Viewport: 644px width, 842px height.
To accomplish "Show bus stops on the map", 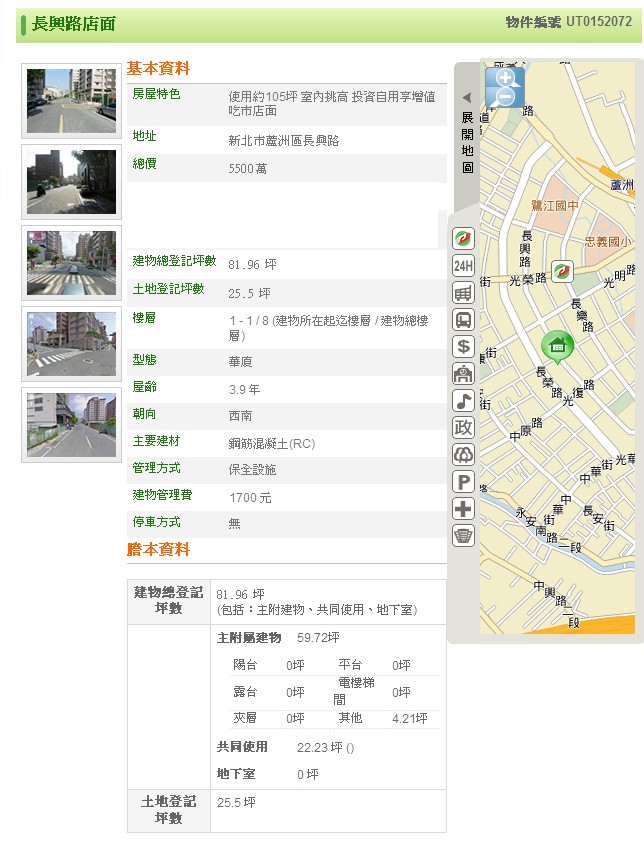I will 463,320.
